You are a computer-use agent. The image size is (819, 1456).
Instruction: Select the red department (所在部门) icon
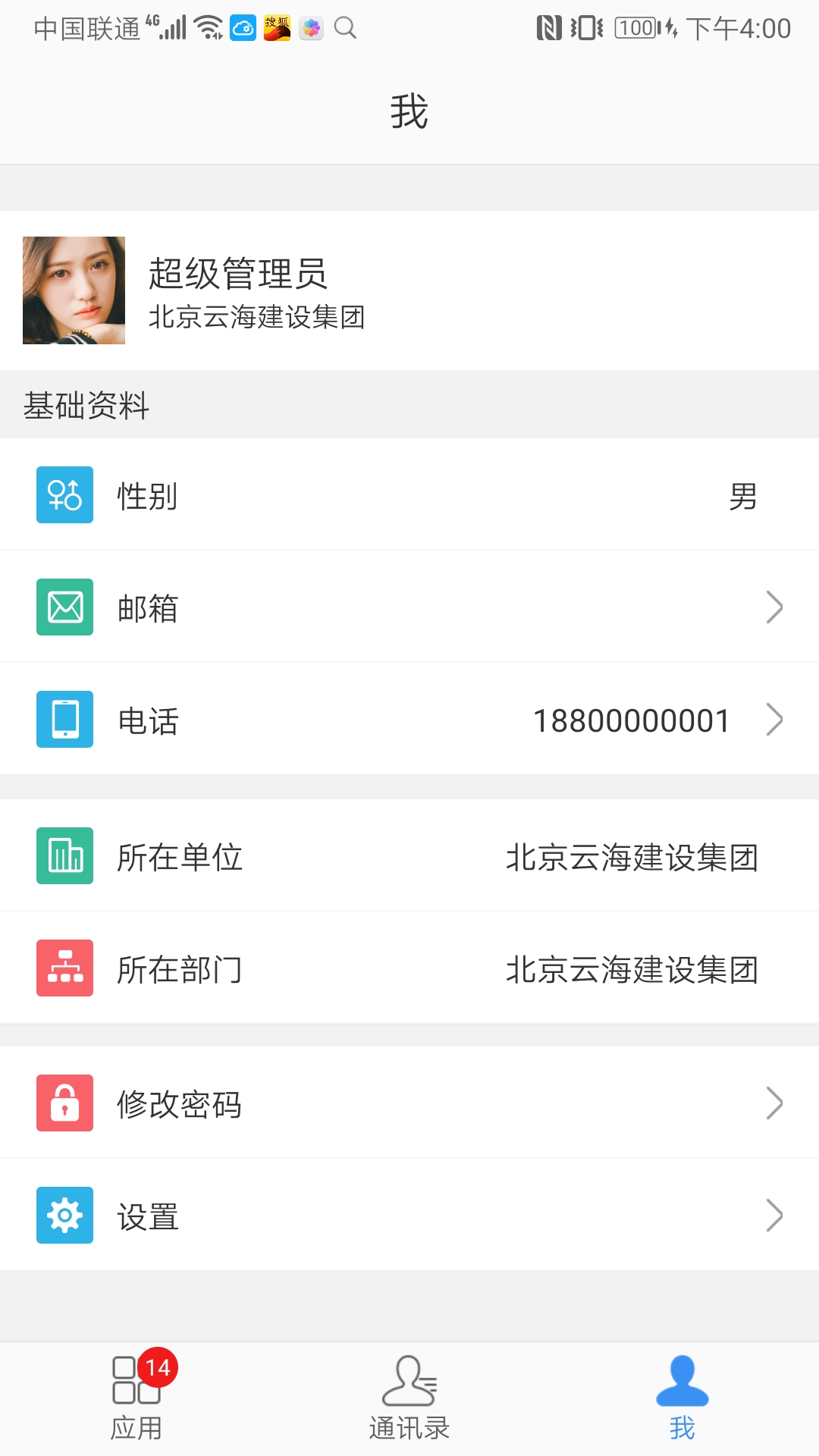64,968
